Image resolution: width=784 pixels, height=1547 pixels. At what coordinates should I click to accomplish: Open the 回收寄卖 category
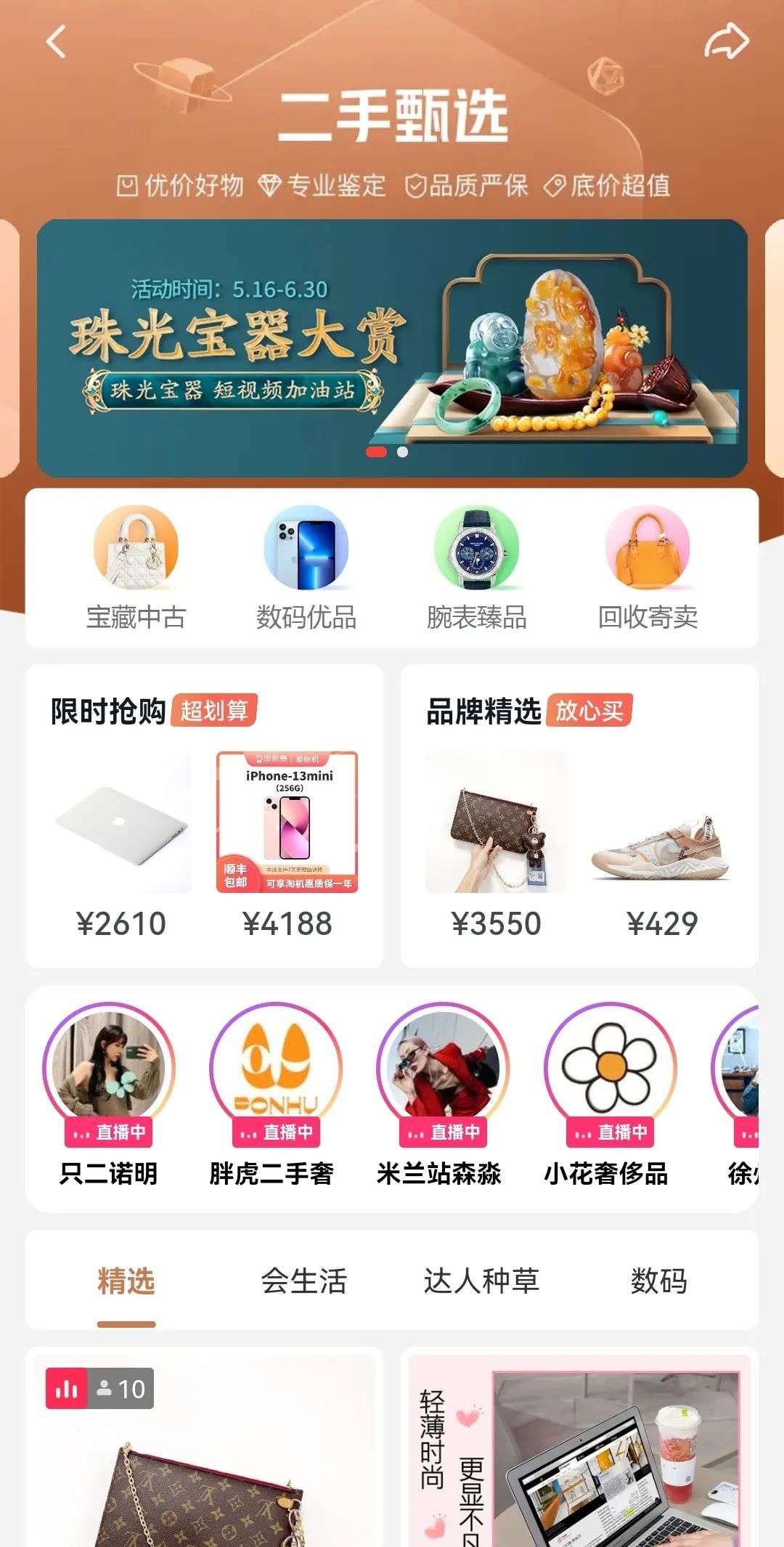[647, 568]
